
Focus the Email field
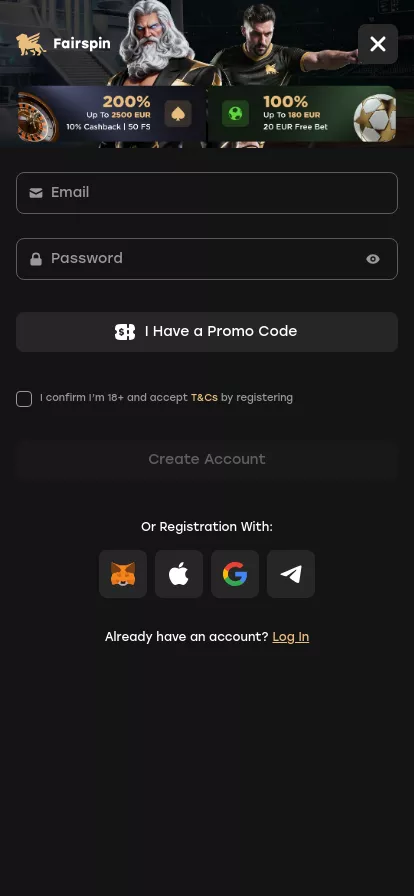[207, 193]
